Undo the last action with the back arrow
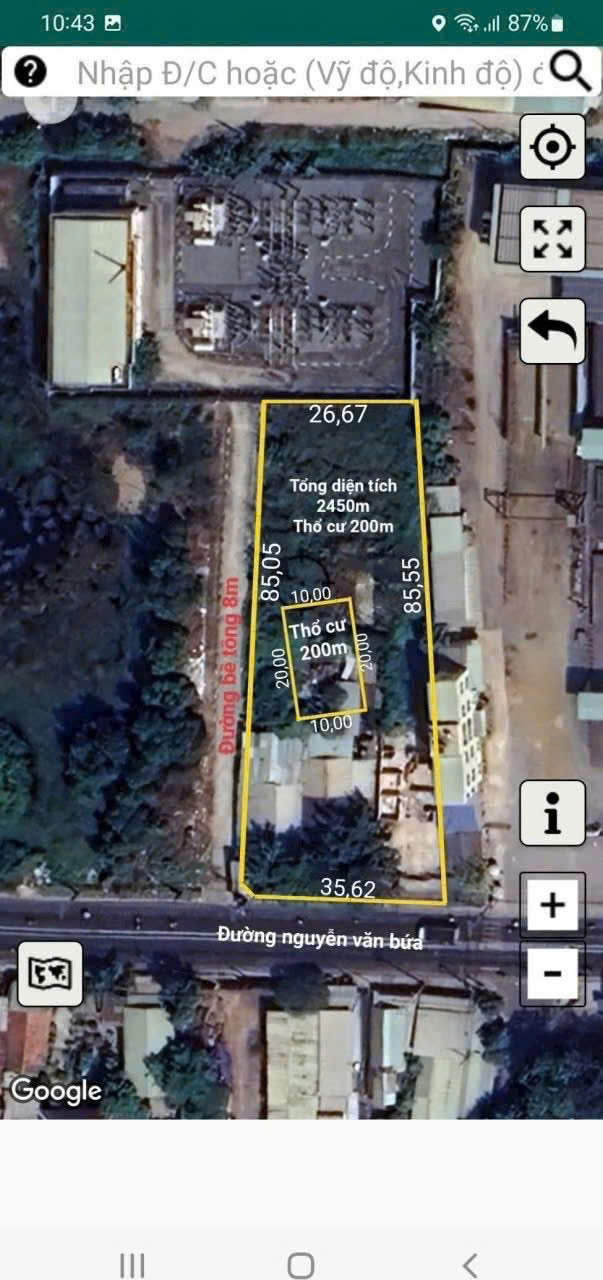The width and height of the screenshot is (603, 1280). [551, 330]
